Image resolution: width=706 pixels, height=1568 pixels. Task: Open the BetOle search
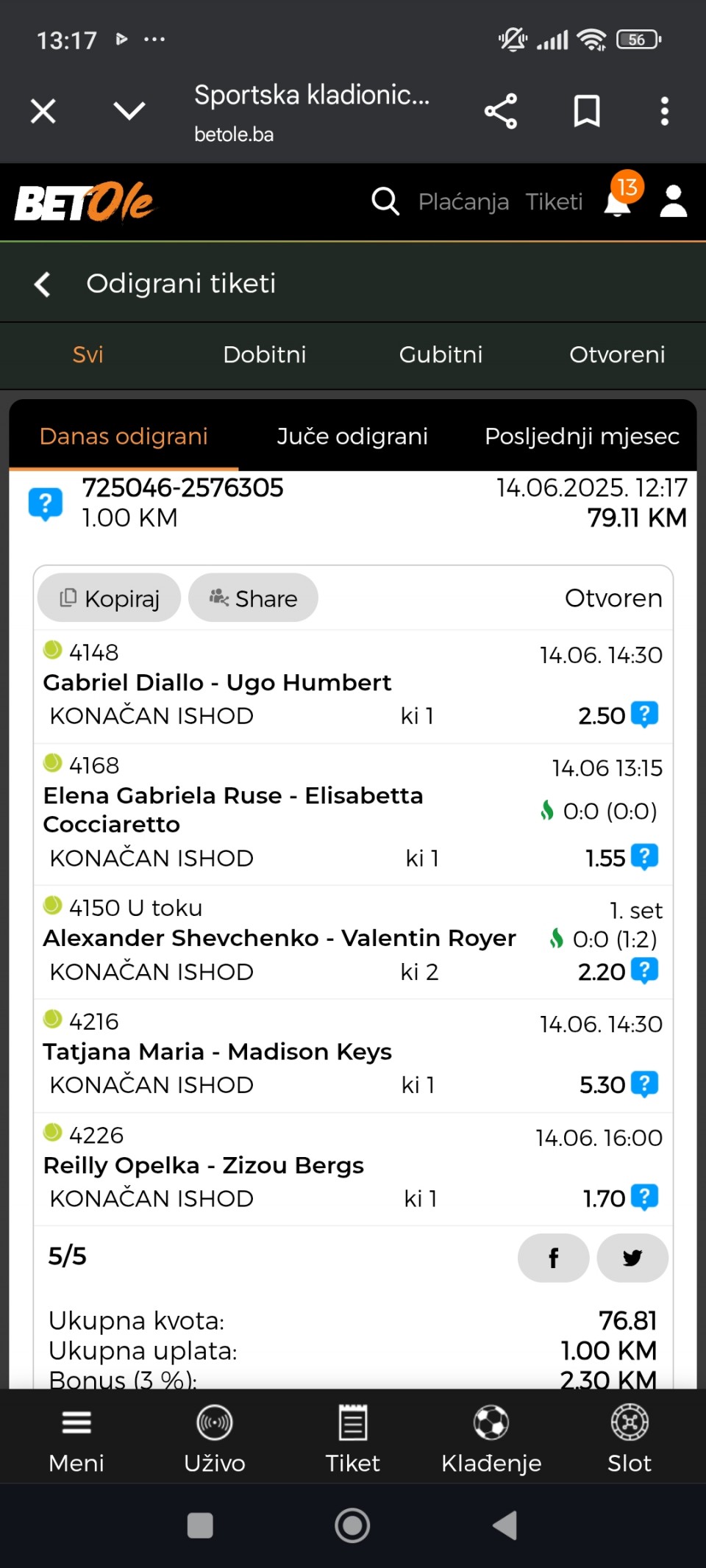click(385, 201)
